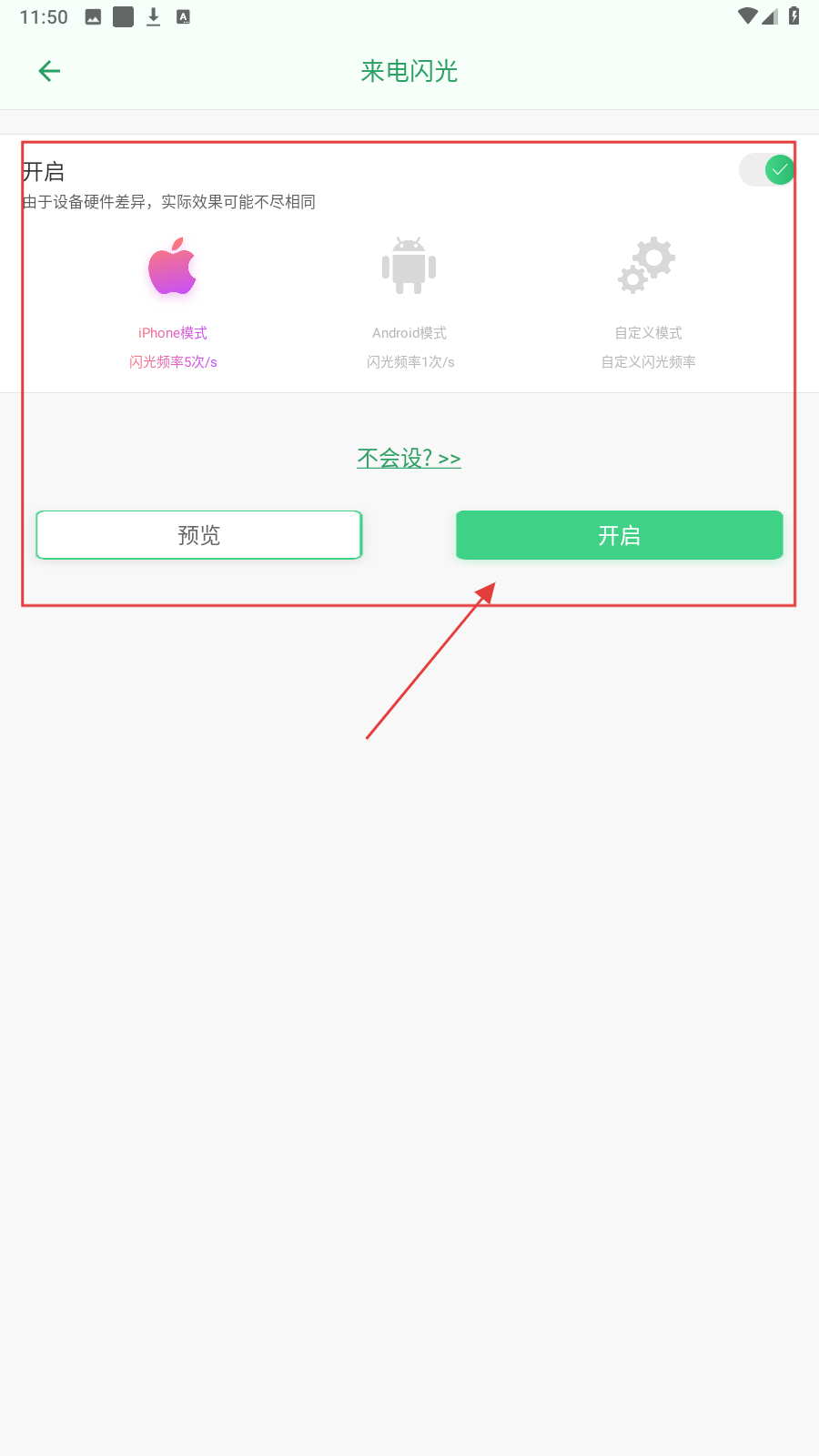Toggle the 开启 switch off

[x=766, y=170]
